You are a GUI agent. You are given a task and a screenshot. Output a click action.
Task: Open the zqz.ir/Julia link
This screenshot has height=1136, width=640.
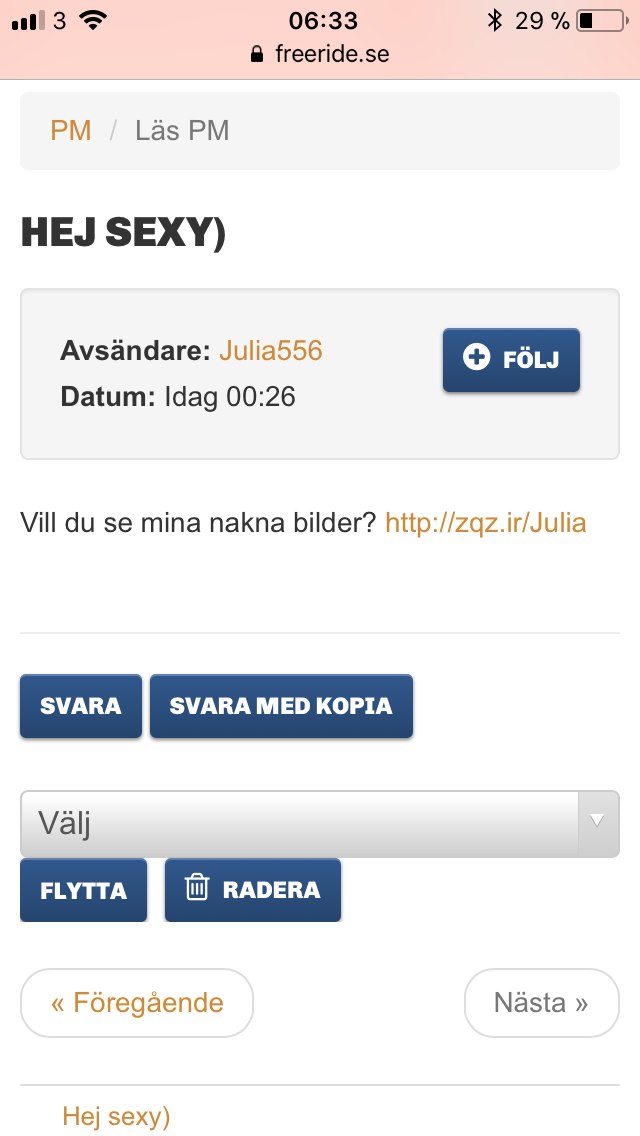(486, 523)
